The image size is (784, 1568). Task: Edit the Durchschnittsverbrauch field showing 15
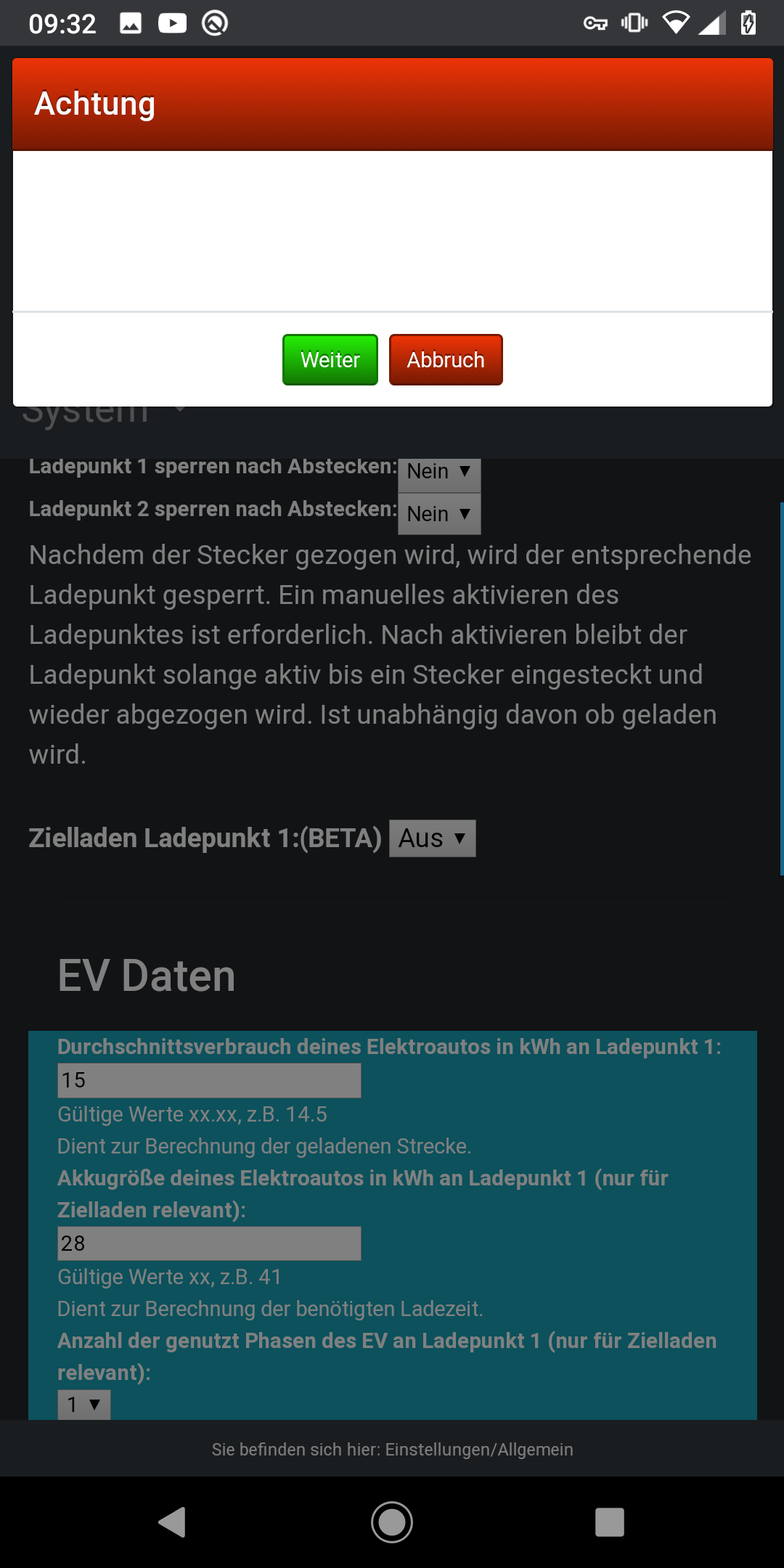coord(209,1080)
